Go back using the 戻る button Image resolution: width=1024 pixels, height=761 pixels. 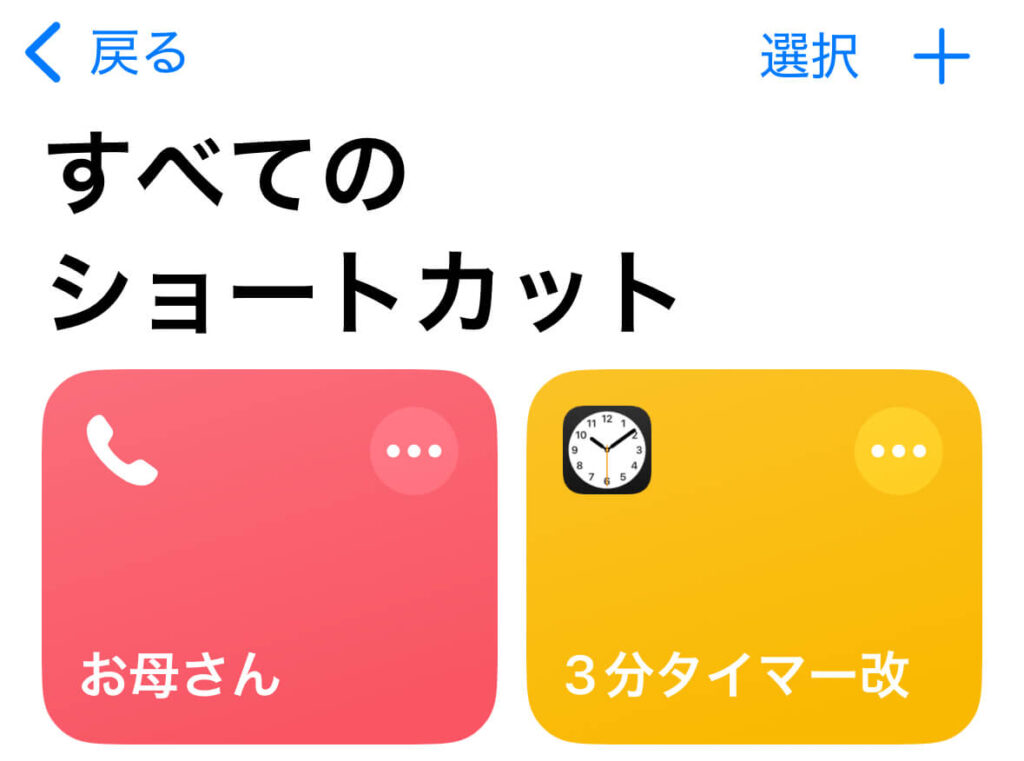tap(106, 54)
